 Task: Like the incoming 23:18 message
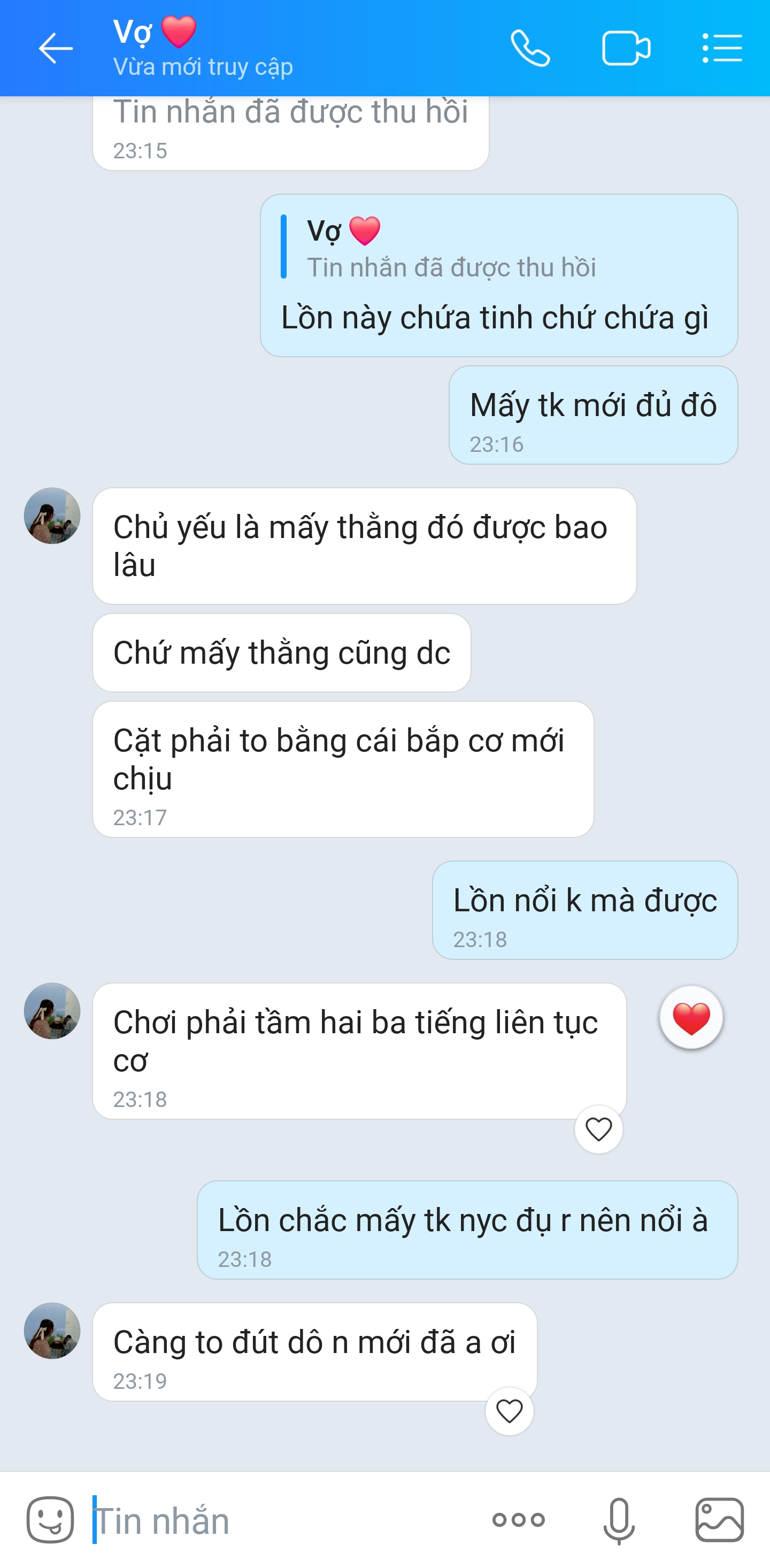point(598,1129)
